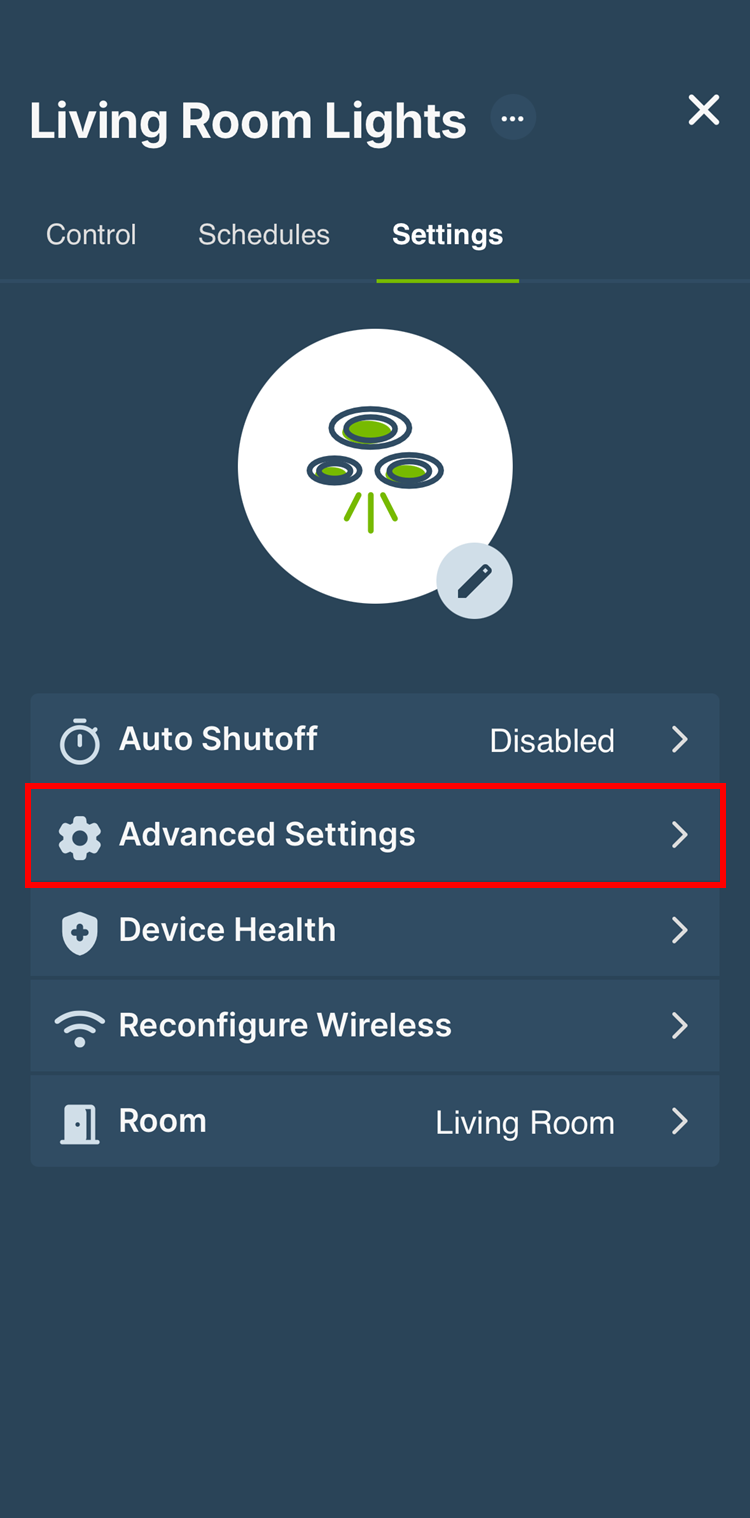Click the shield icon beside Device Health
Image resolution: width=750 pixels, height=1518 pixels.
click(x=80, y=930)
